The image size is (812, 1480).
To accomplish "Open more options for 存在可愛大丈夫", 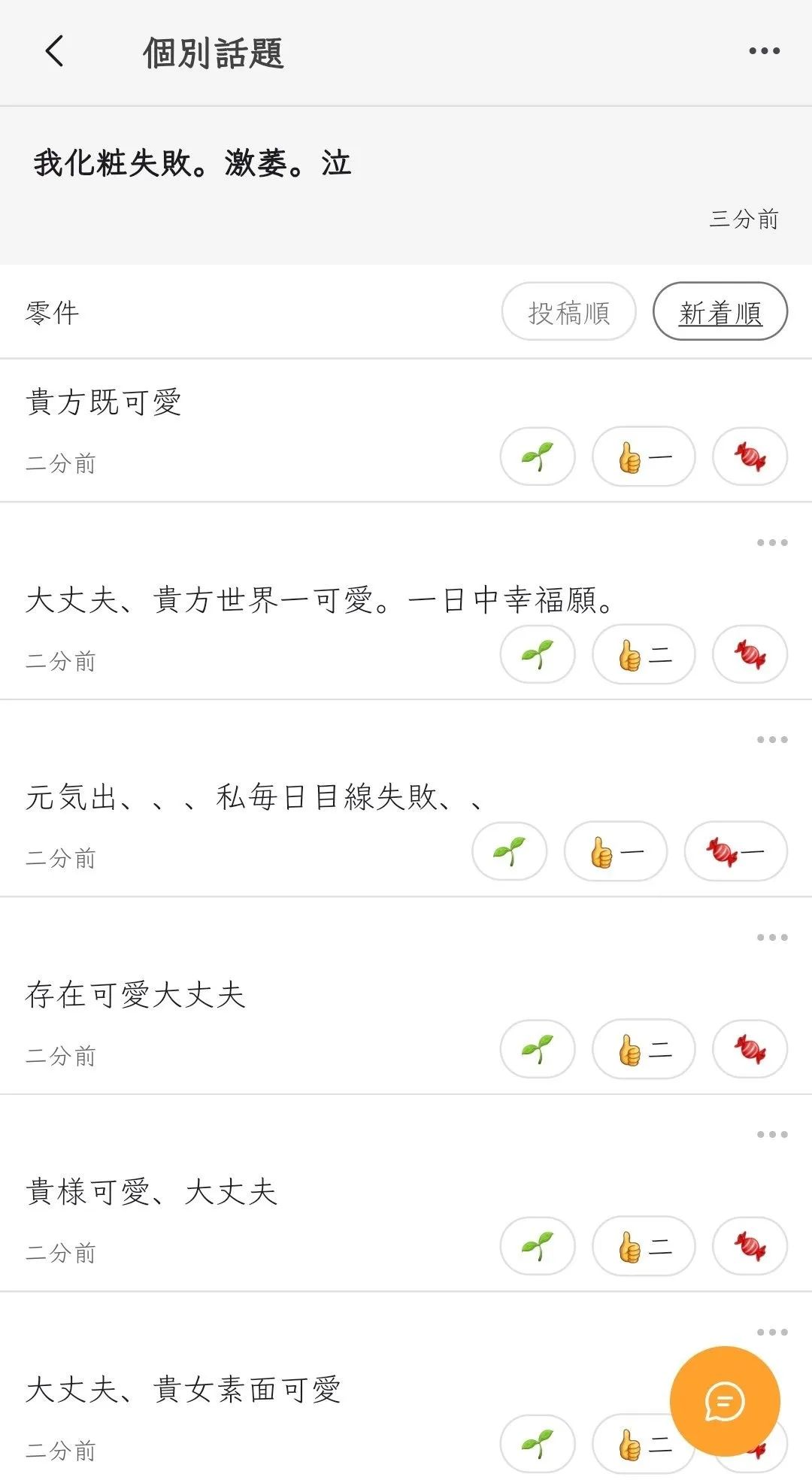I will pos(771,938).
